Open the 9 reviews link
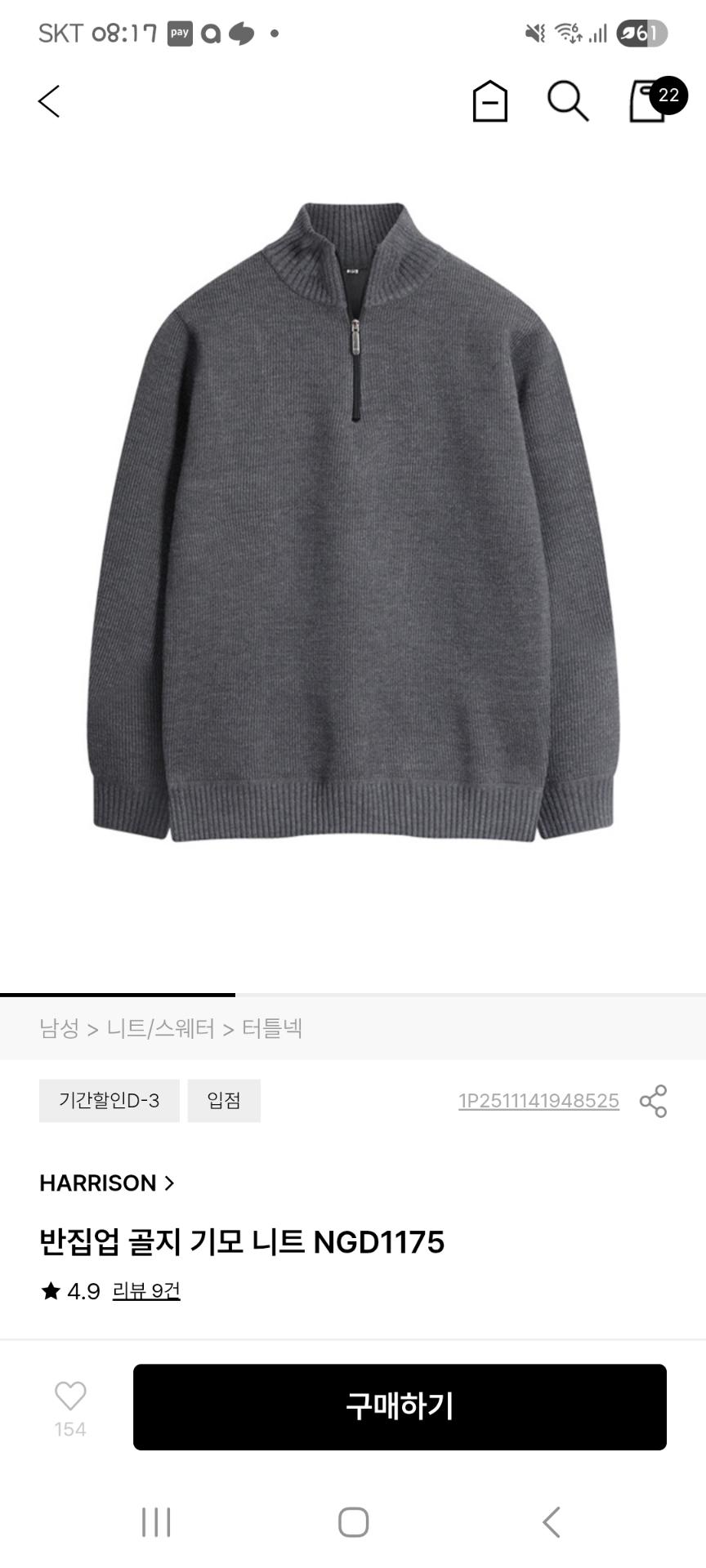 pyautogui.click(x=146, y=1291)
